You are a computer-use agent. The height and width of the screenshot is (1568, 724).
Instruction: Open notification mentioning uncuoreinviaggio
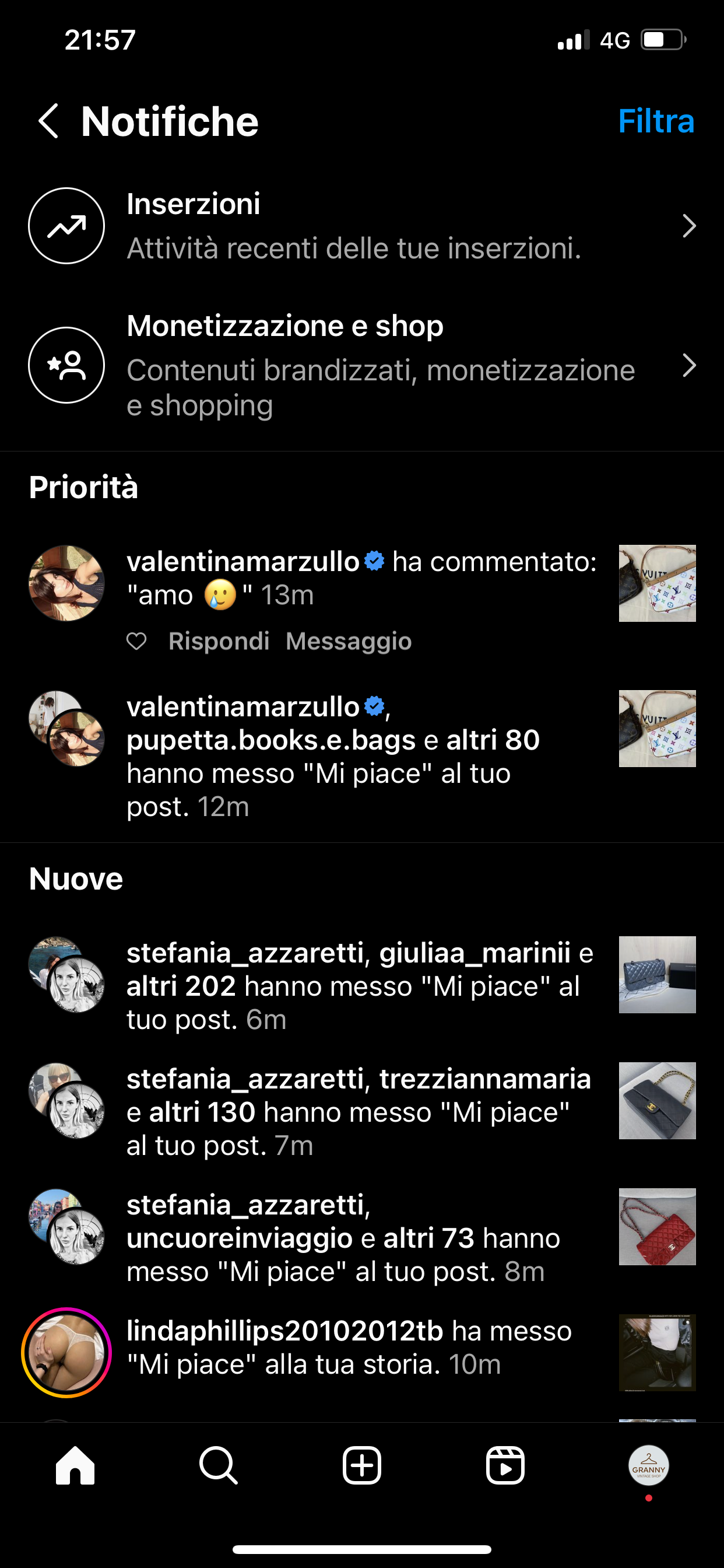340,1237
